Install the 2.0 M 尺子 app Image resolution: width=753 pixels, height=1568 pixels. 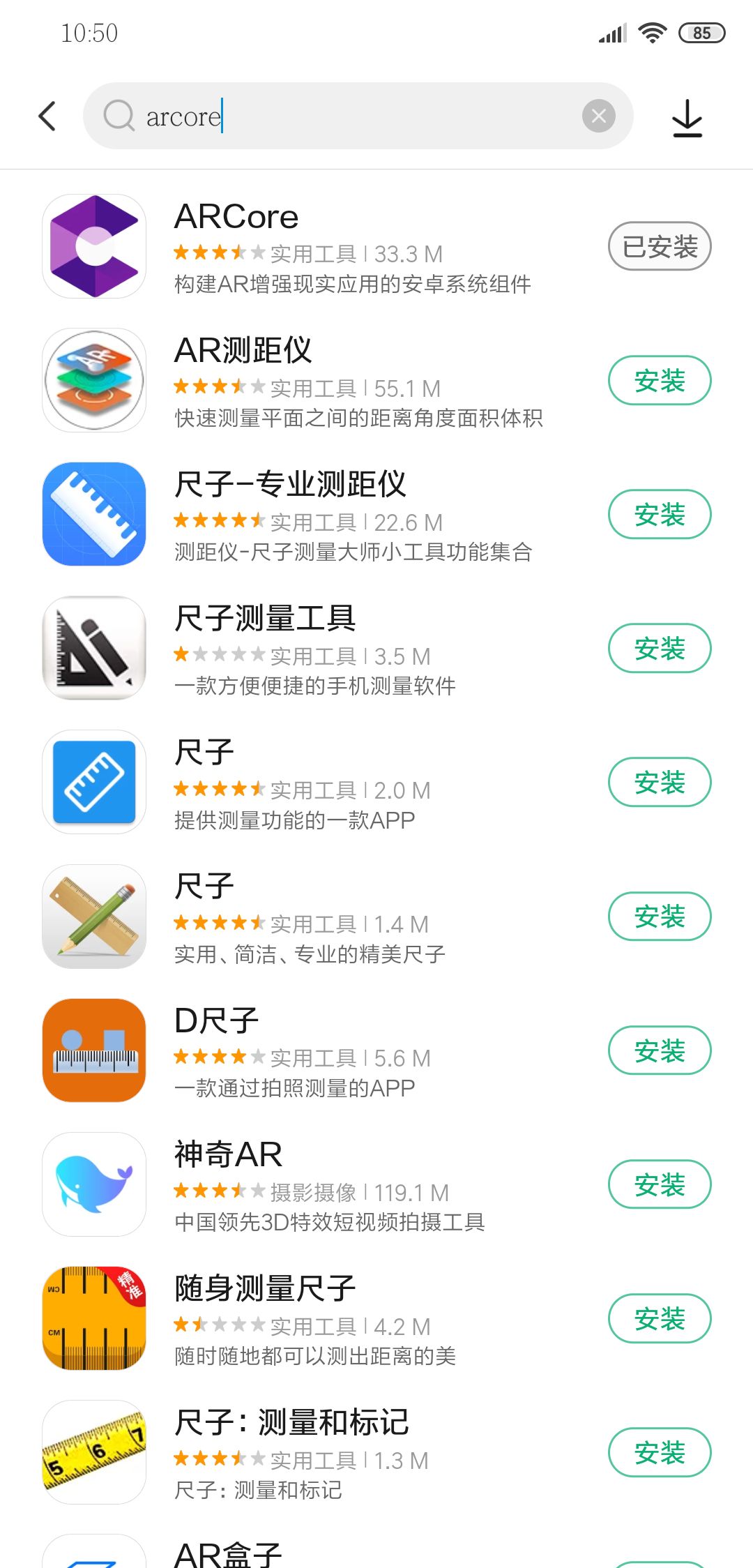(660, 783)
